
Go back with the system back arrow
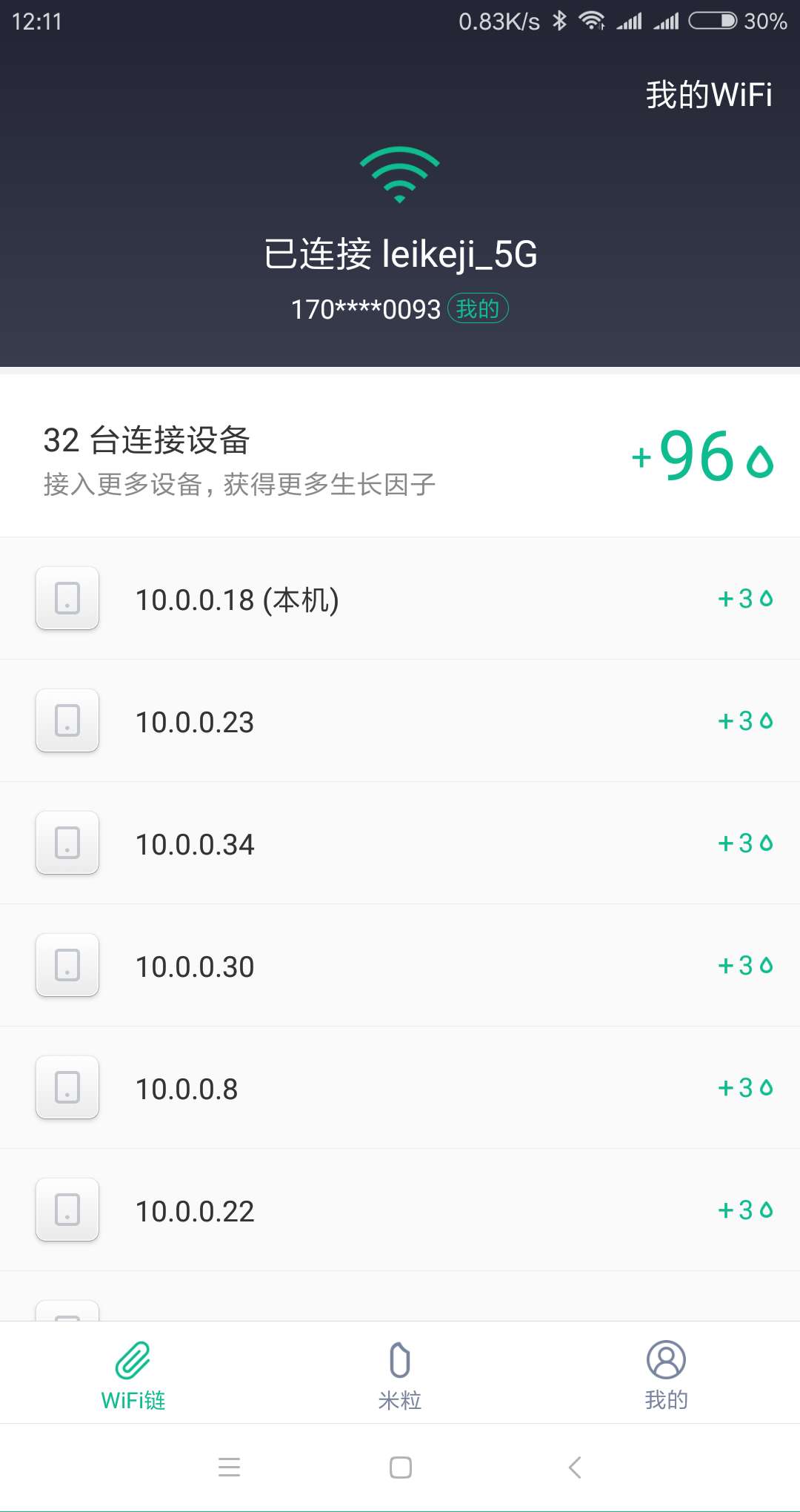coord(575,1468)
